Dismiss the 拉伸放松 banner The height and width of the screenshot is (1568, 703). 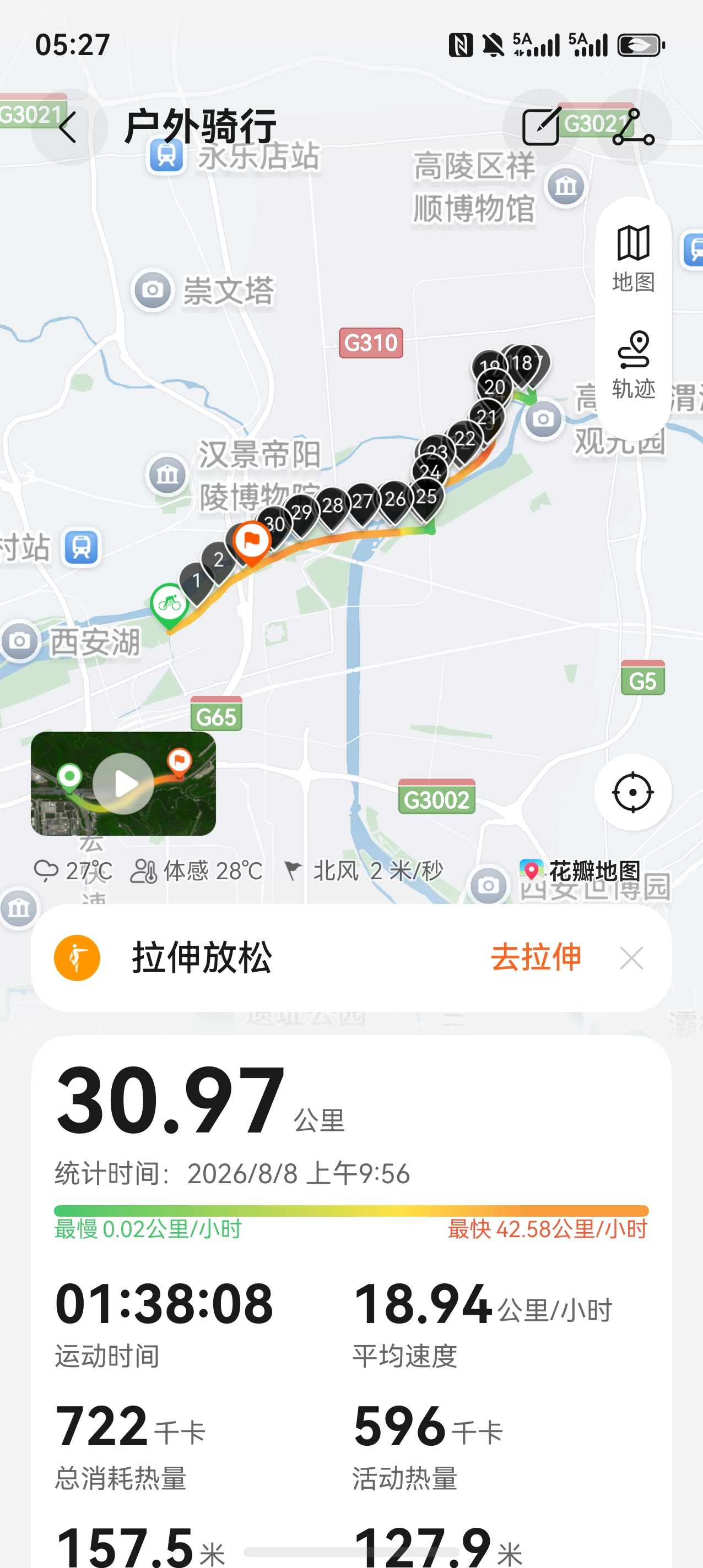(x=631, y=958)
